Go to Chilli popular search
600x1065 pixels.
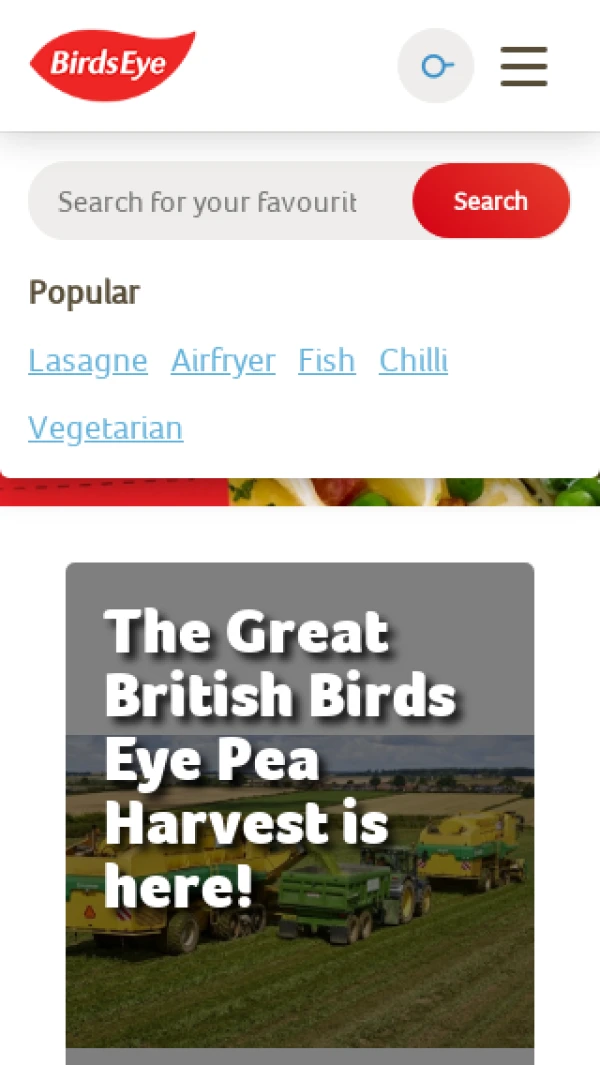413,360
